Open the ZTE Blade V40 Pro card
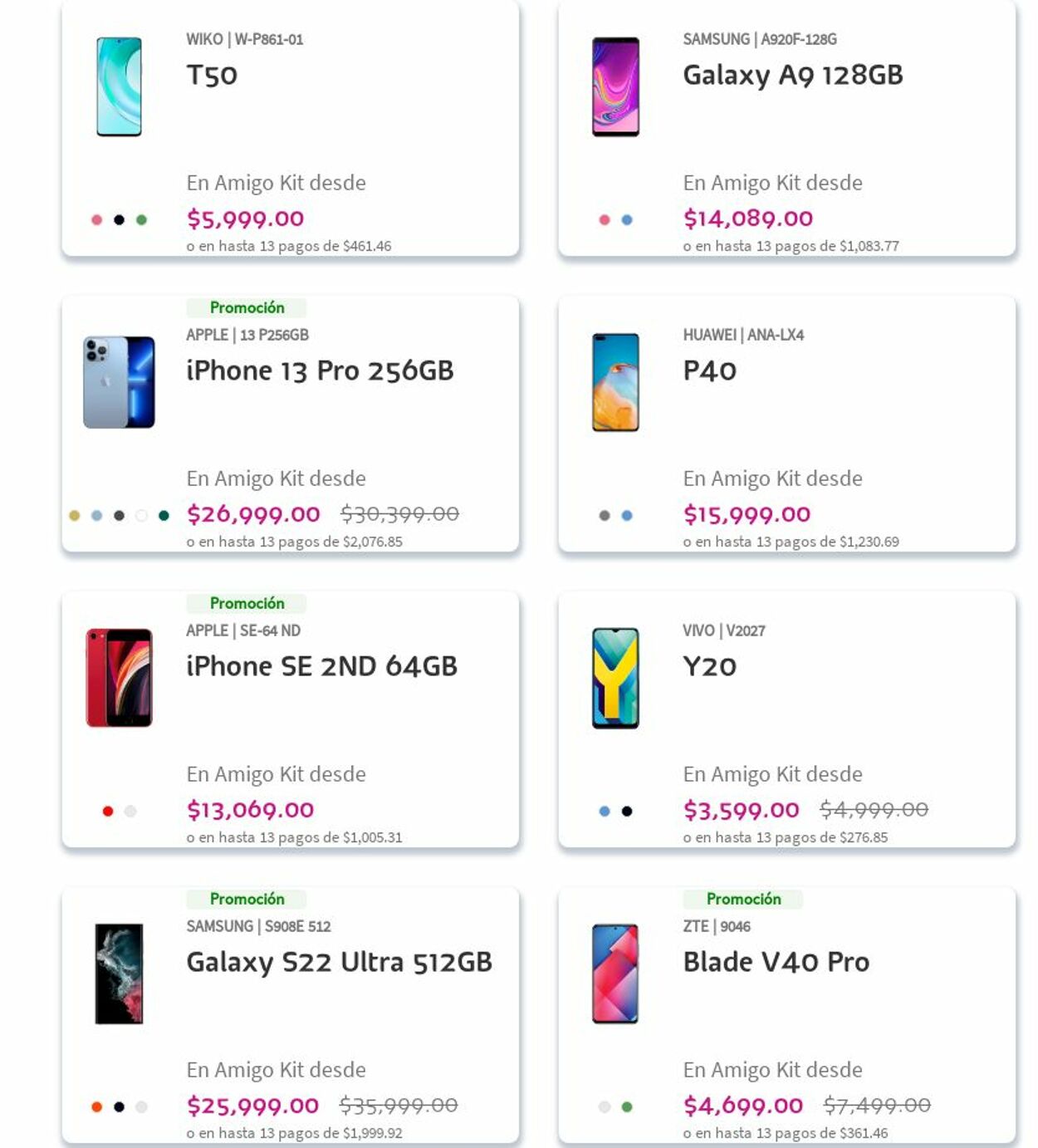Viewport: 1038px width, 1148px height. [776, 962]
